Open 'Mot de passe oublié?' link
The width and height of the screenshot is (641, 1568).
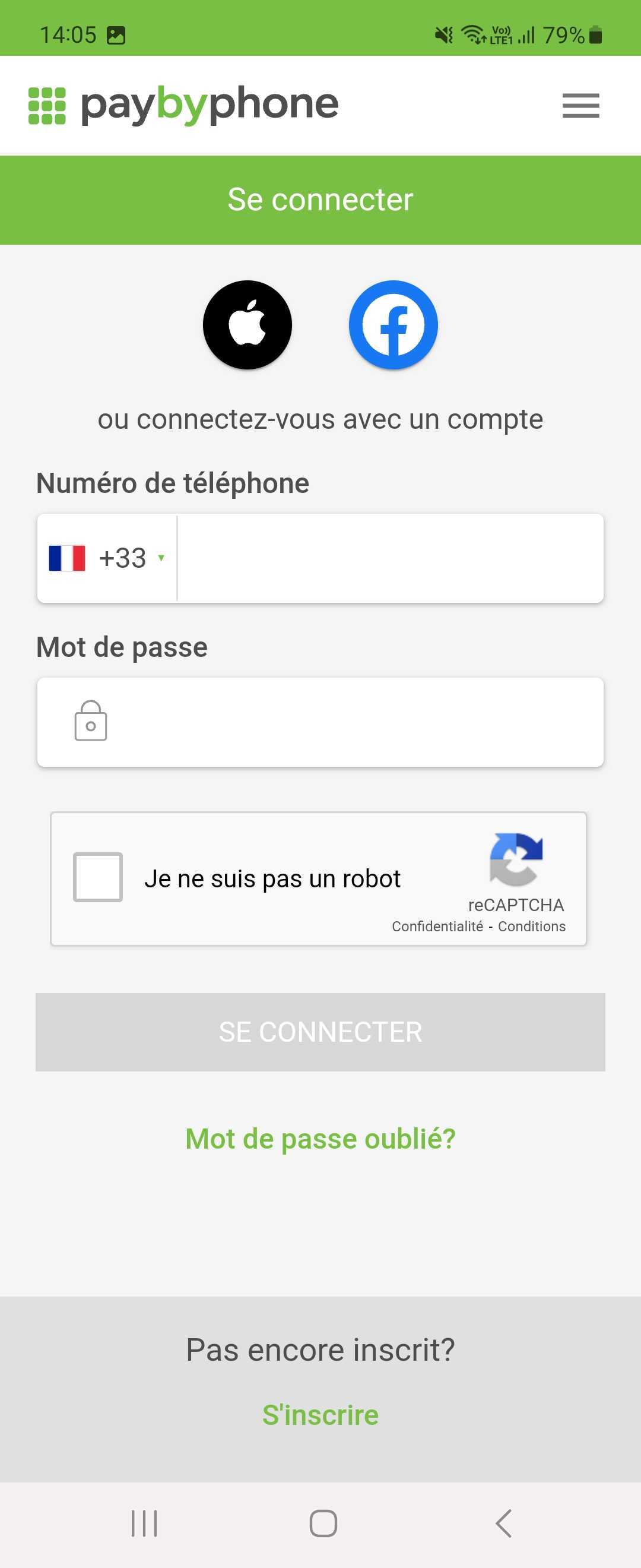pos(320,1138)
